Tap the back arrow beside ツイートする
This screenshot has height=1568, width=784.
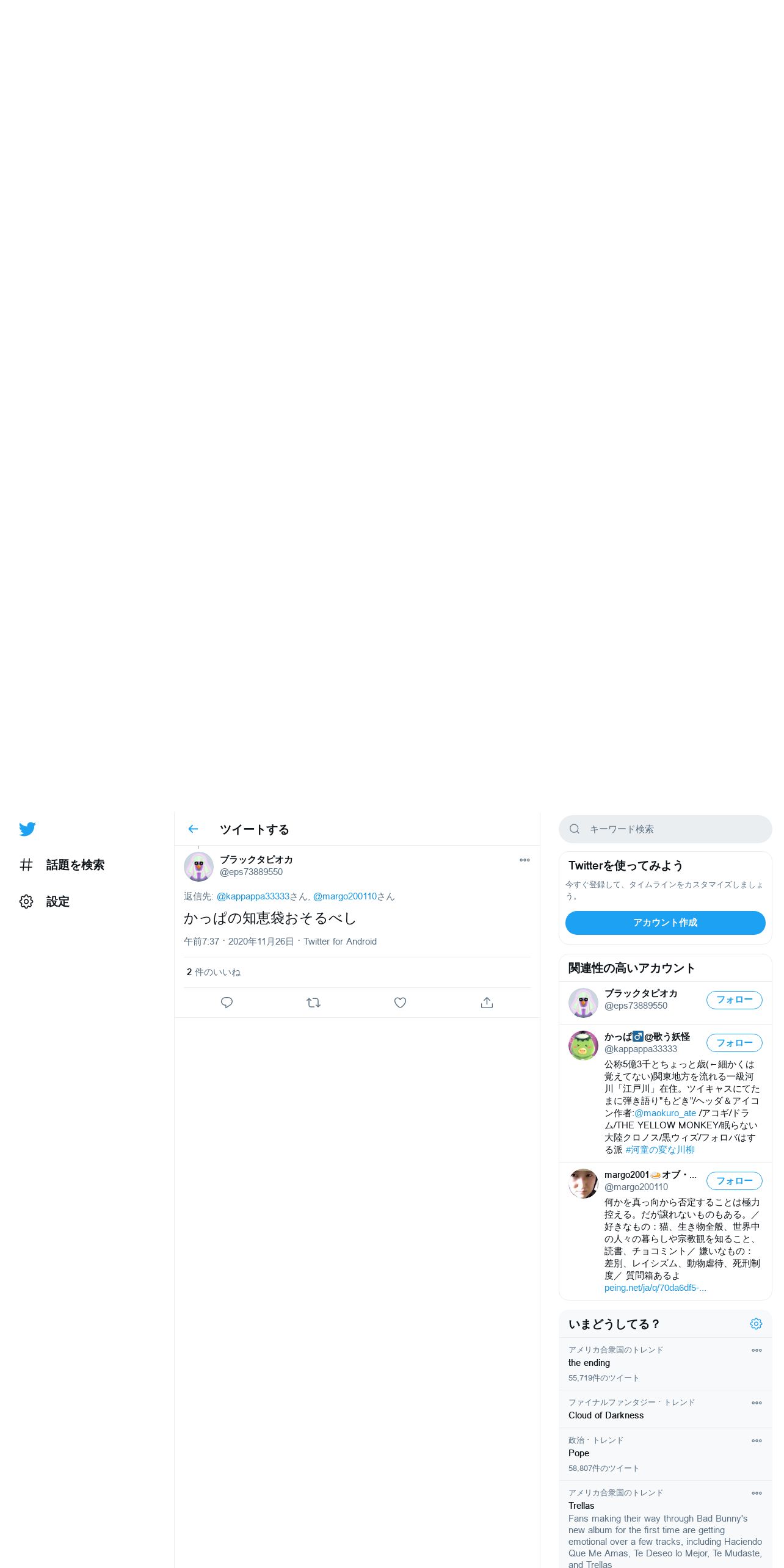coord(193,829)
